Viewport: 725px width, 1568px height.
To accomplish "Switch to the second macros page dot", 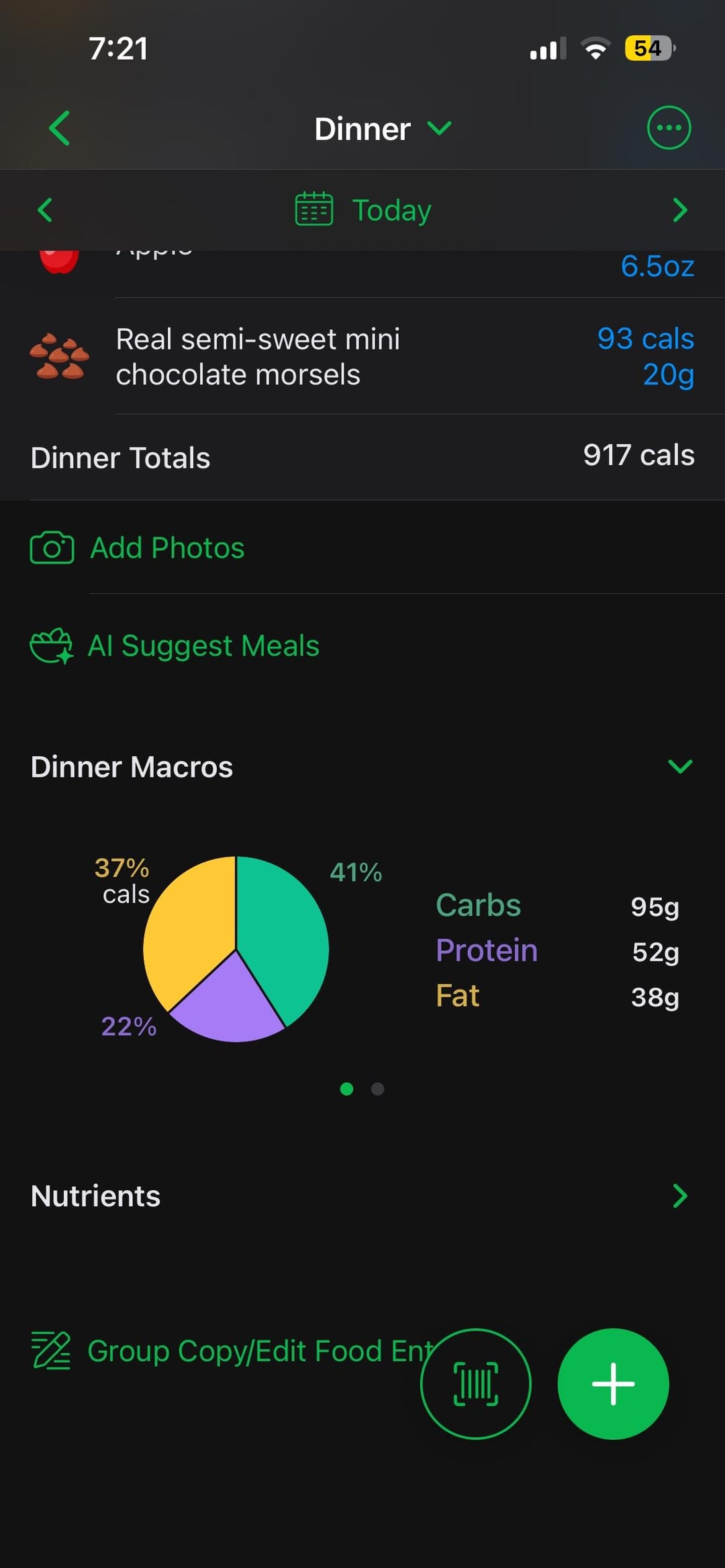I will (378, 1089).
